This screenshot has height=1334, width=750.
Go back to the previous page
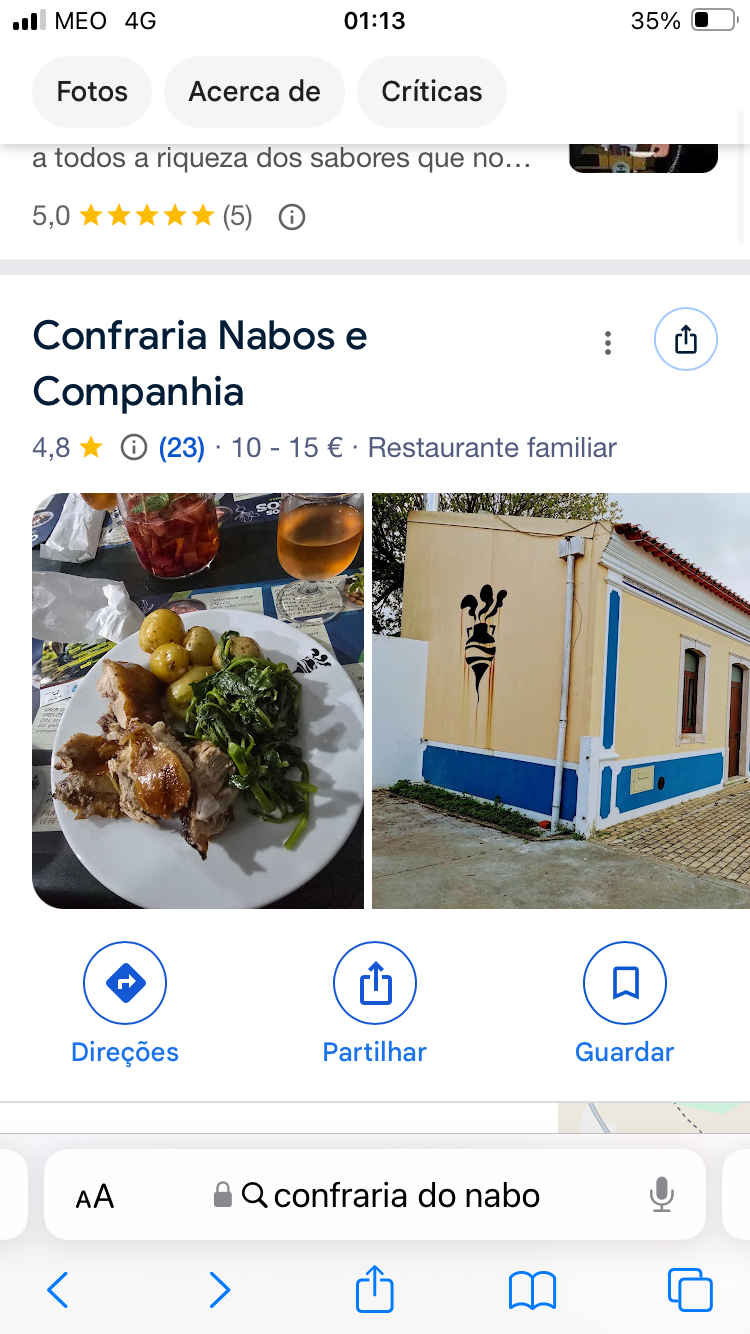pos(58,1290)
